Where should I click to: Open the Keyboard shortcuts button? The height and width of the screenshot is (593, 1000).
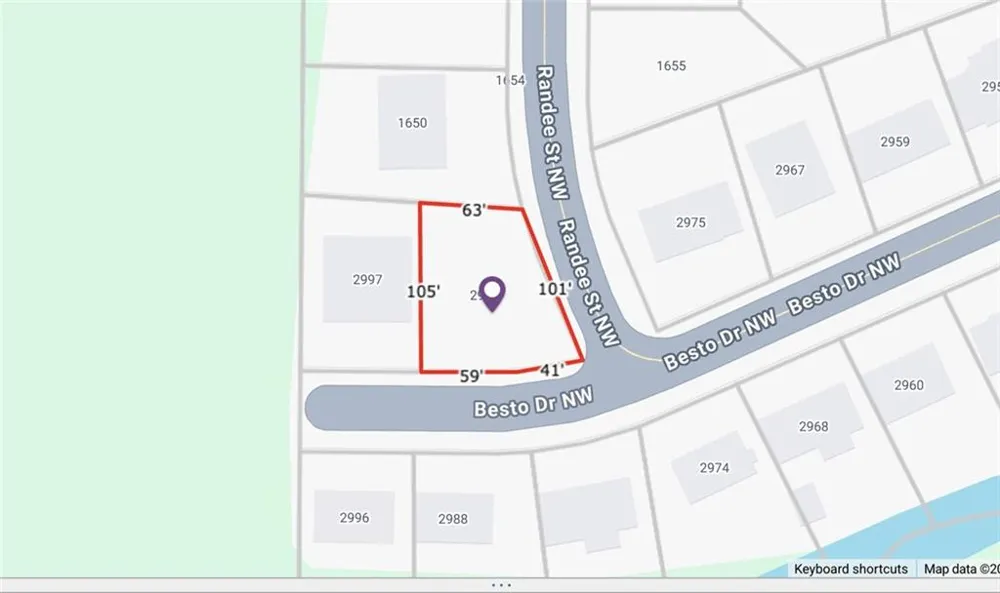click(851, 568)
